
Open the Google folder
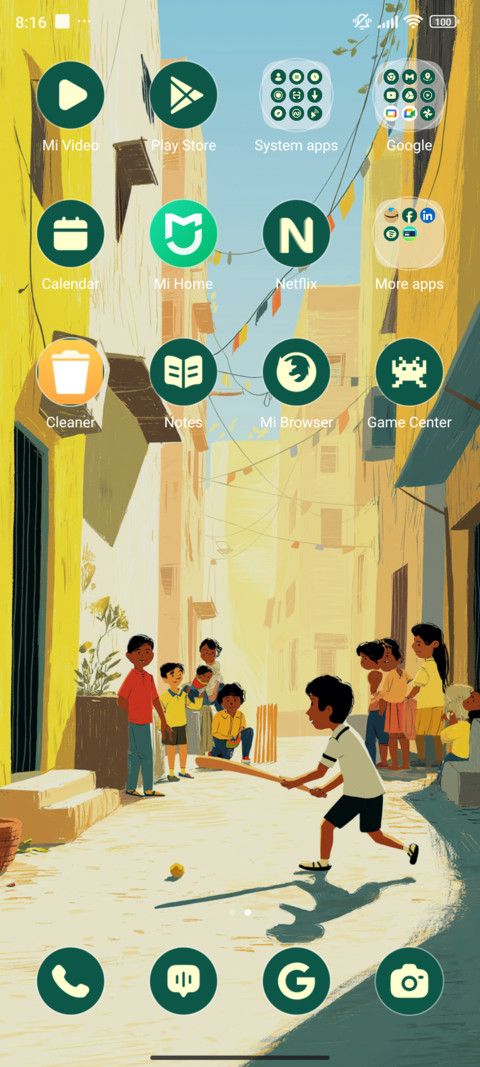click(409, 95)
